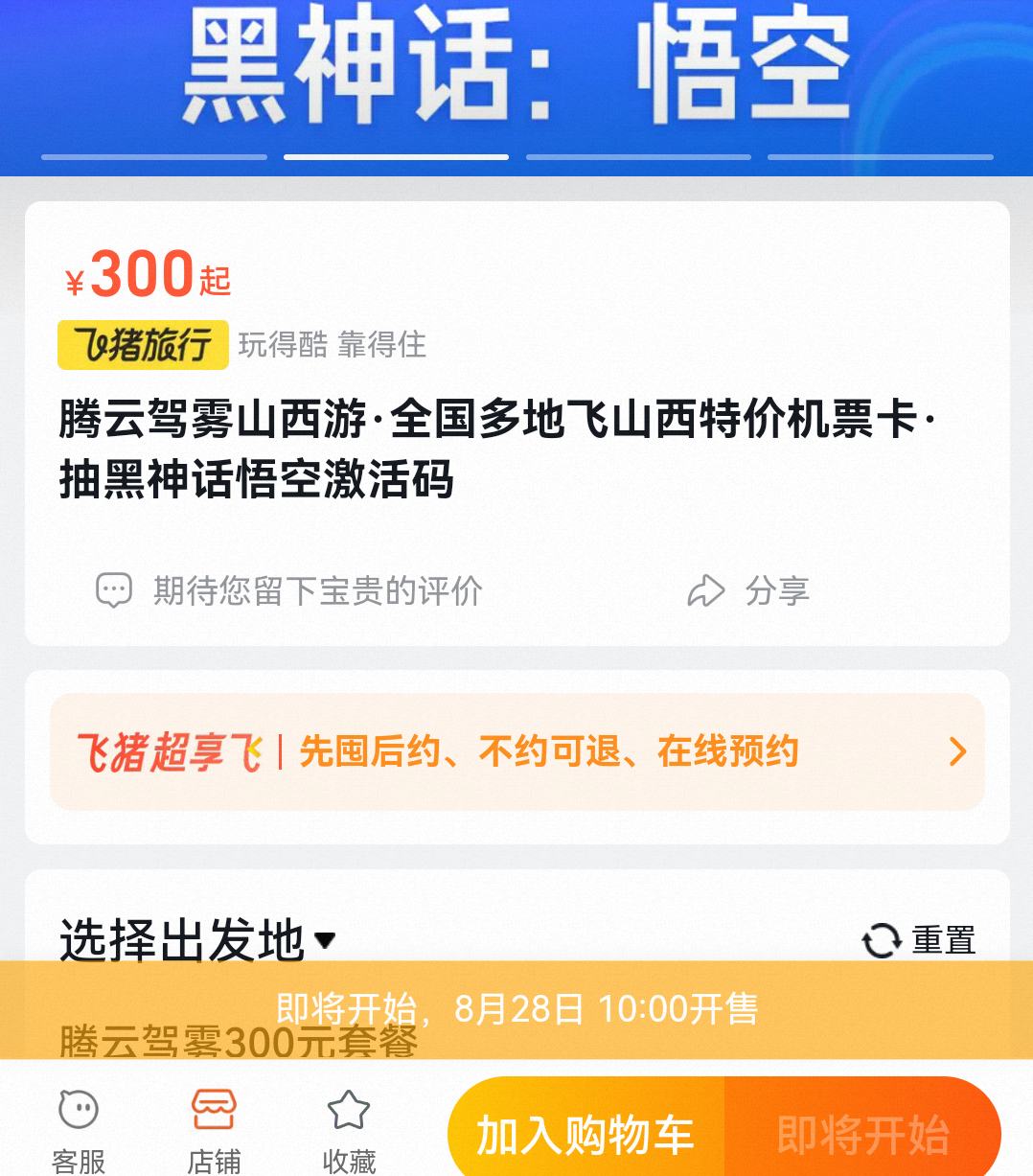Visit the 店铺 store page
The width and height of the screenshot is (1033, 1176).
[x=214, y=1130]
